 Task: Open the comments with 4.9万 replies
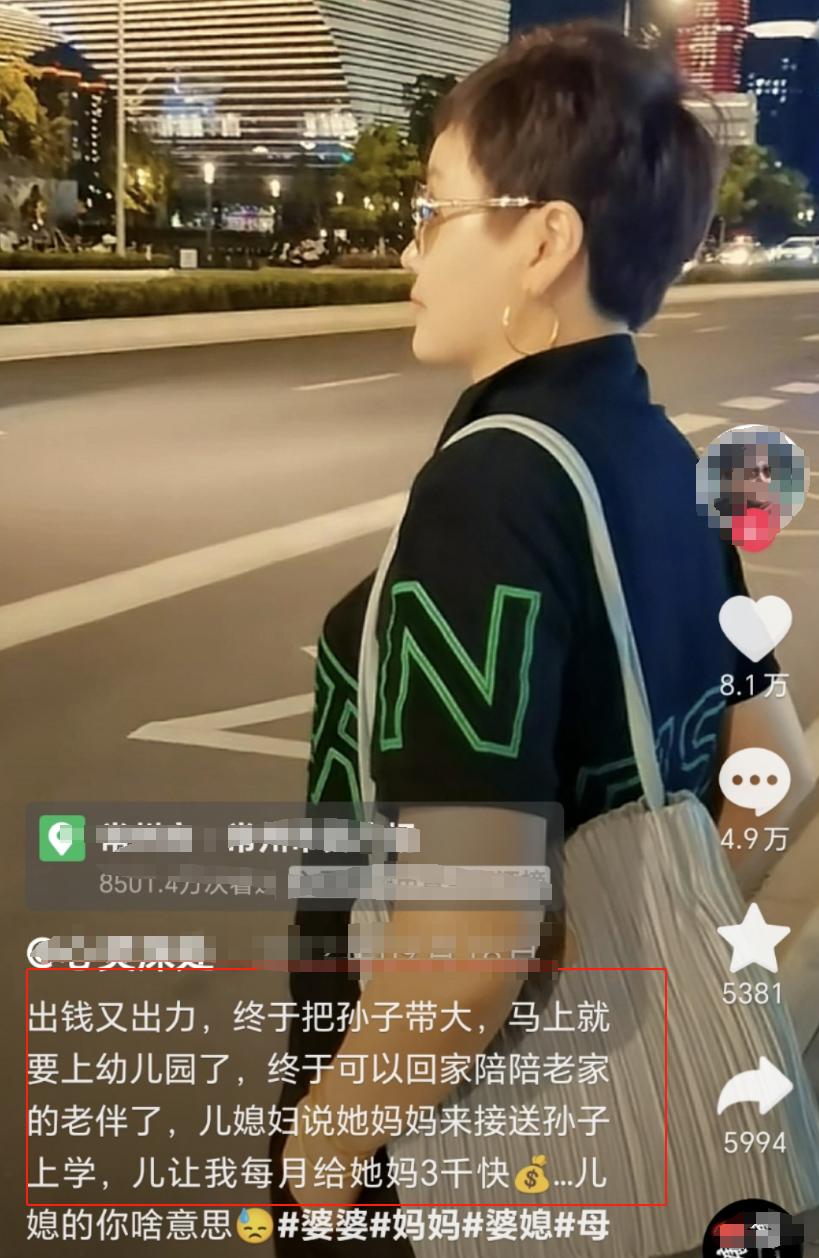tap(755, 780)
